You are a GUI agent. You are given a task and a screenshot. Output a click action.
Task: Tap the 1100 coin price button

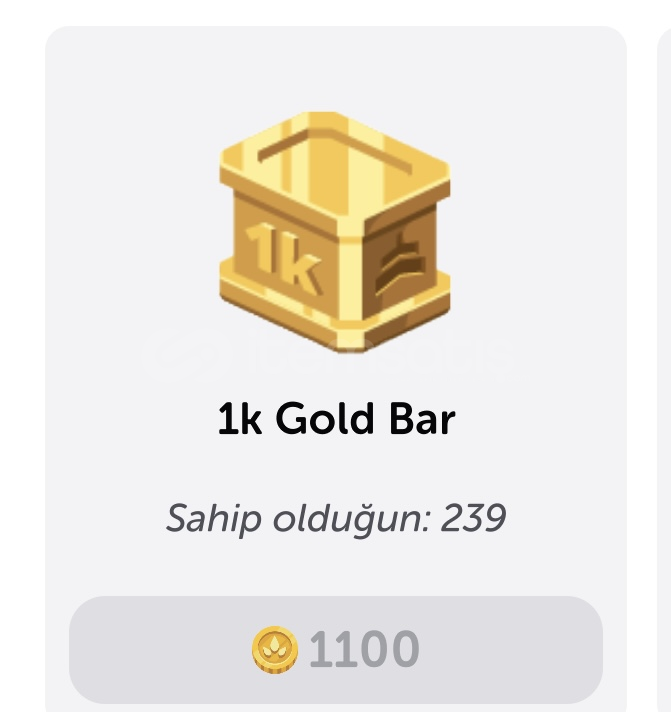pos(335,650)
